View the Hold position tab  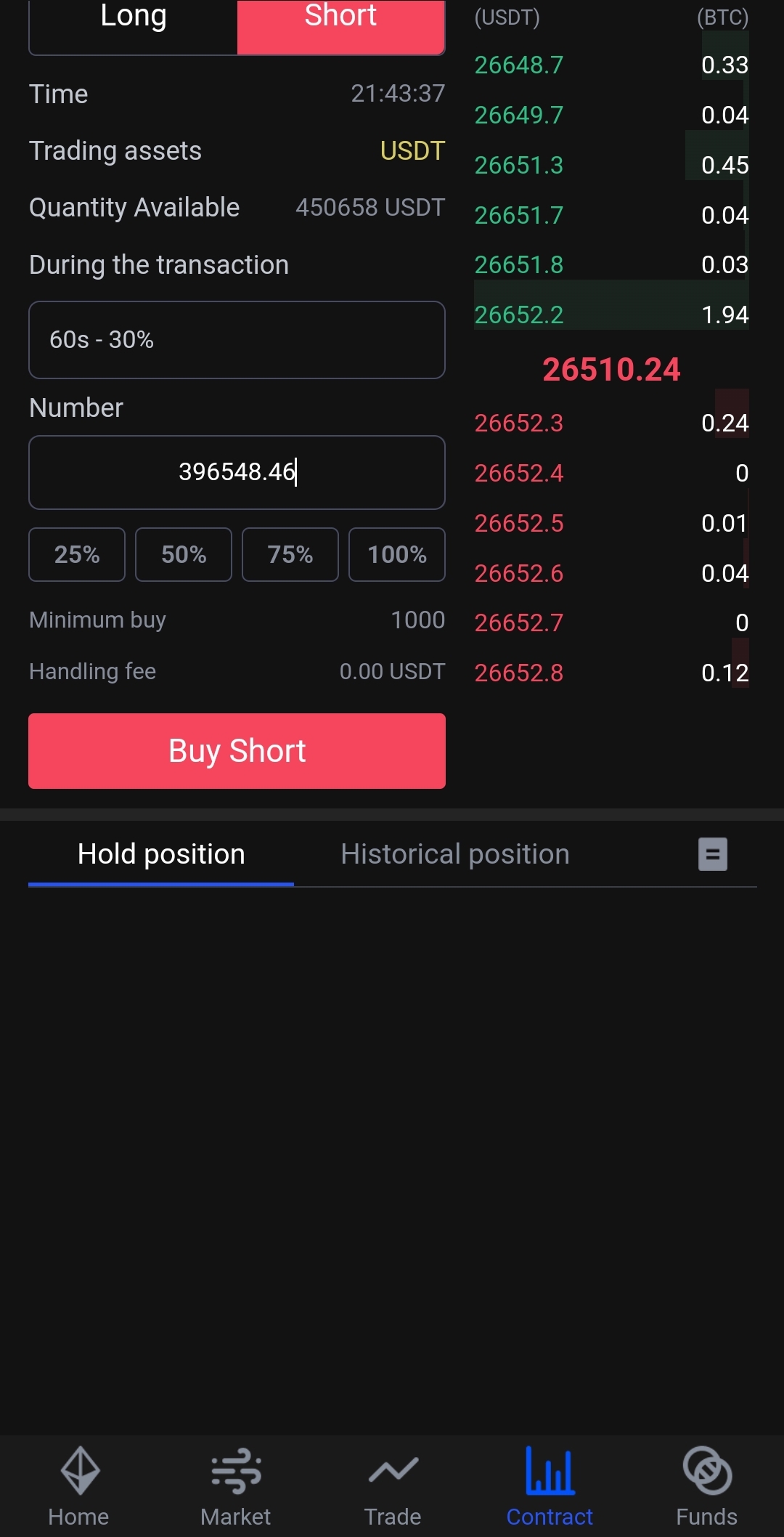[161, 854]
